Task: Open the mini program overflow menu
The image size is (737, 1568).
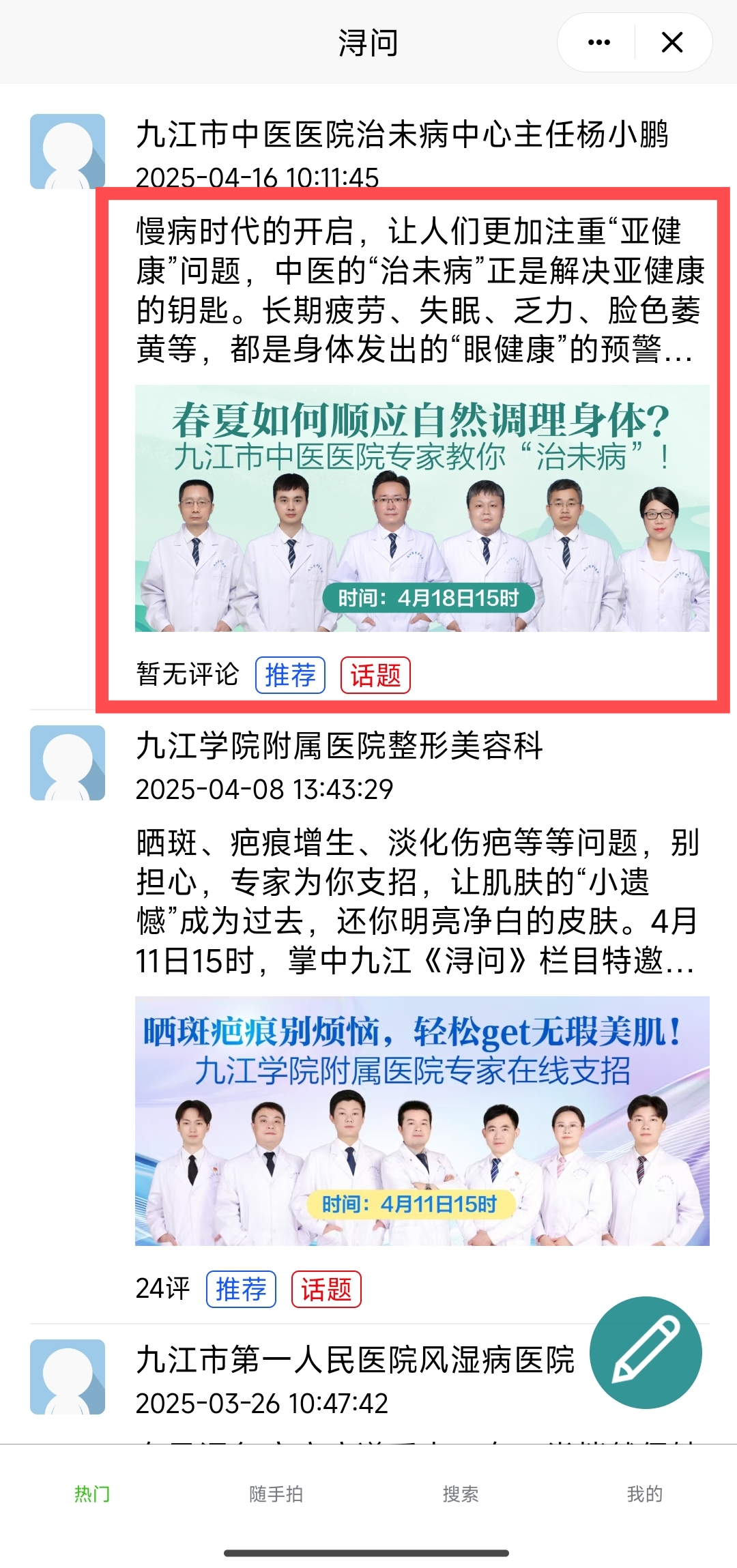Action: point(598,43)
